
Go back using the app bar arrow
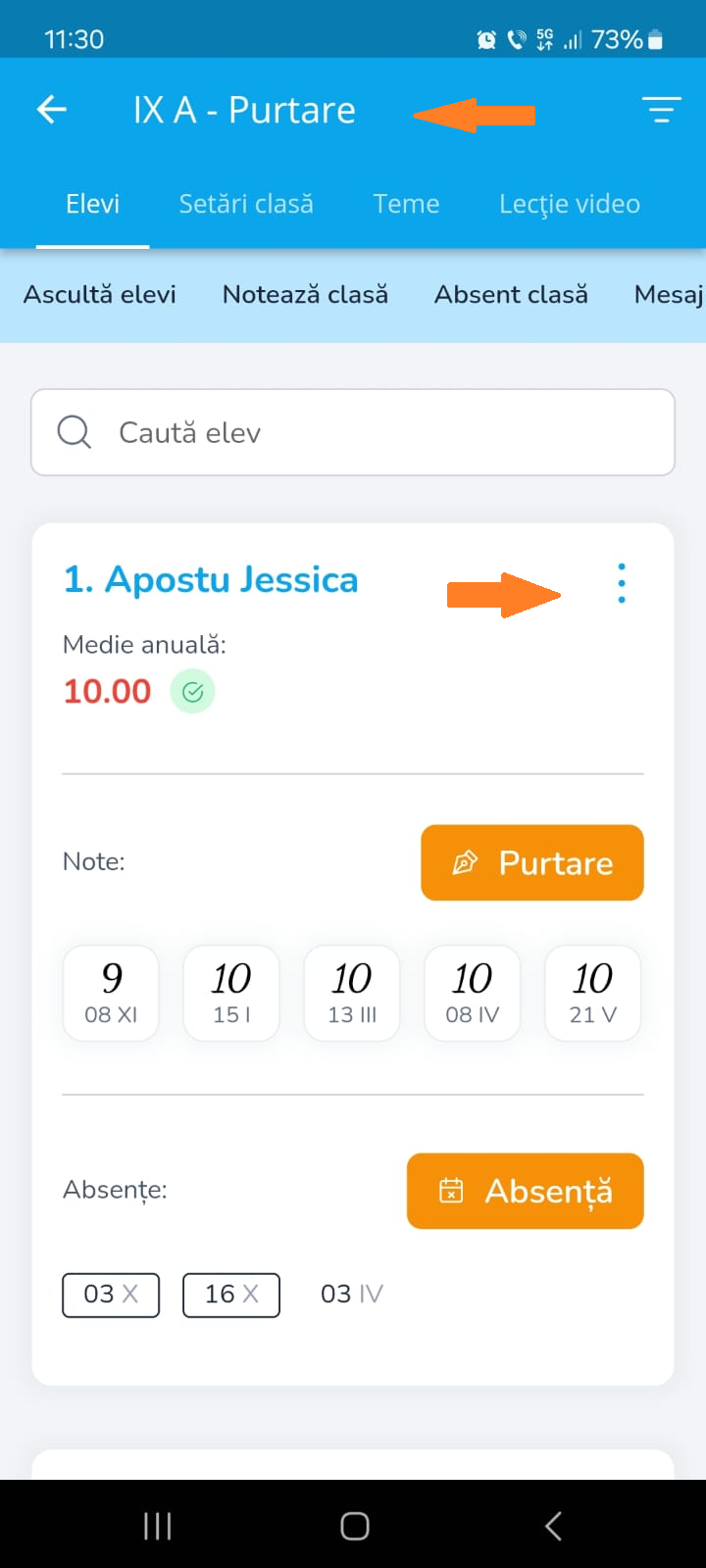coord(52,110)
